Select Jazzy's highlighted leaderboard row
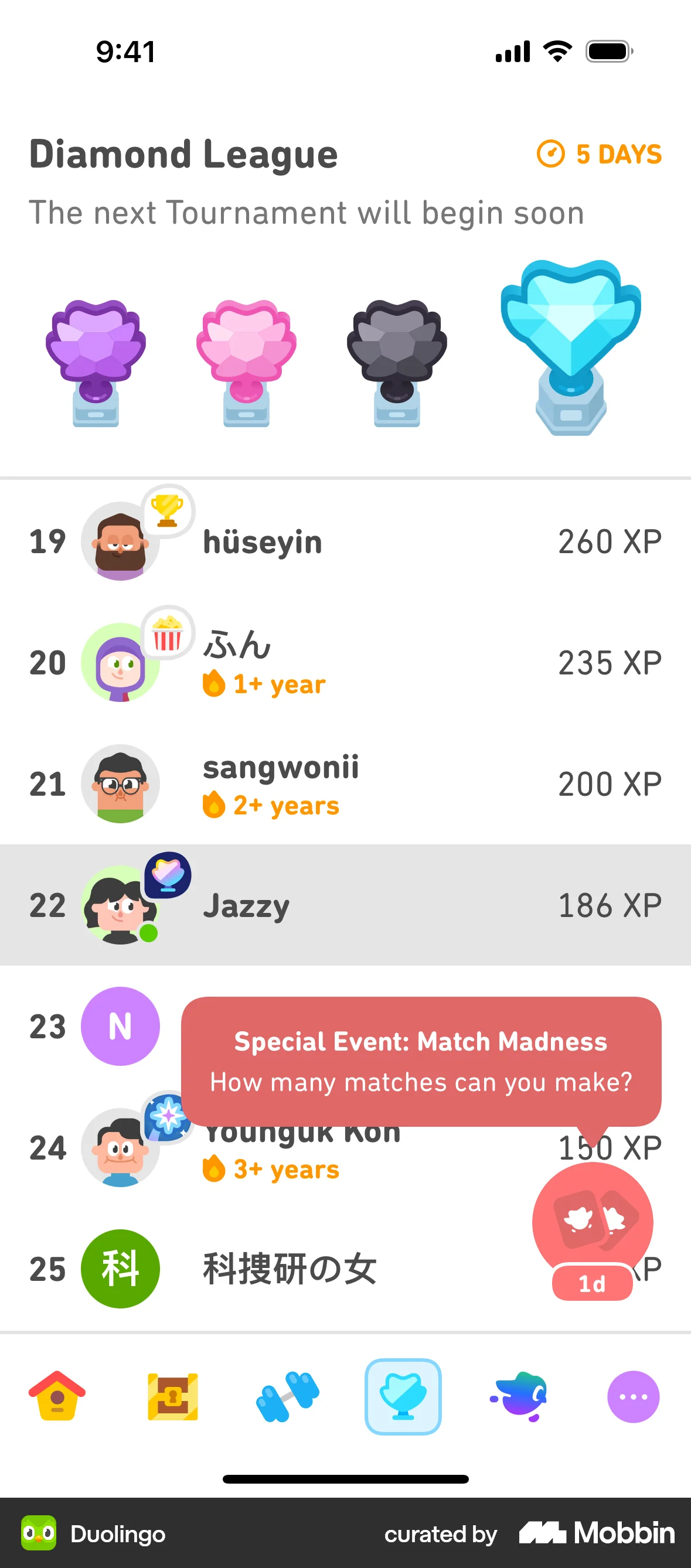This screenshot has height=1568, width=691. tap(345, 906)
